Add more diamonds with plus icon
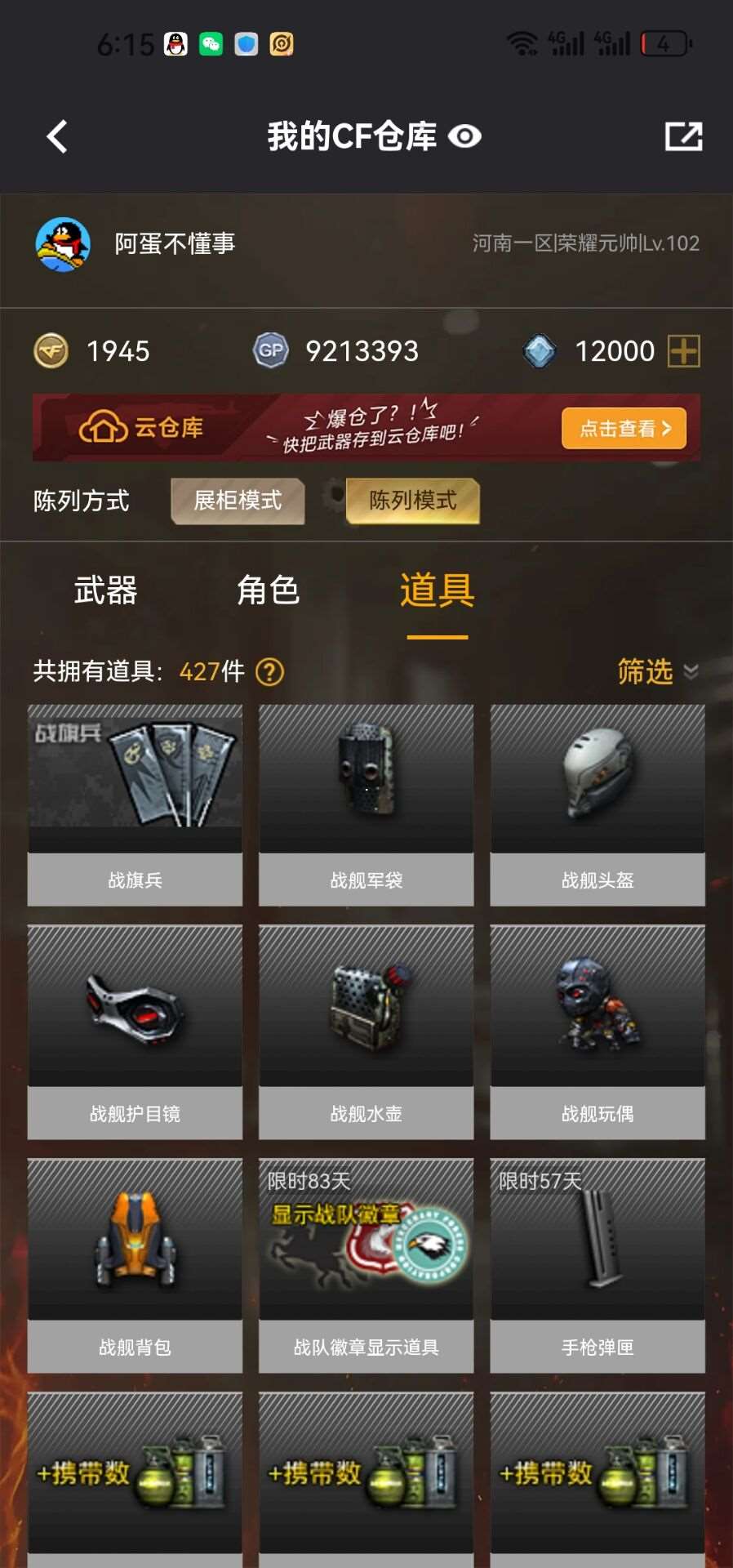Viewport: 733px width, 1568px height. click(x=683, y=351)
